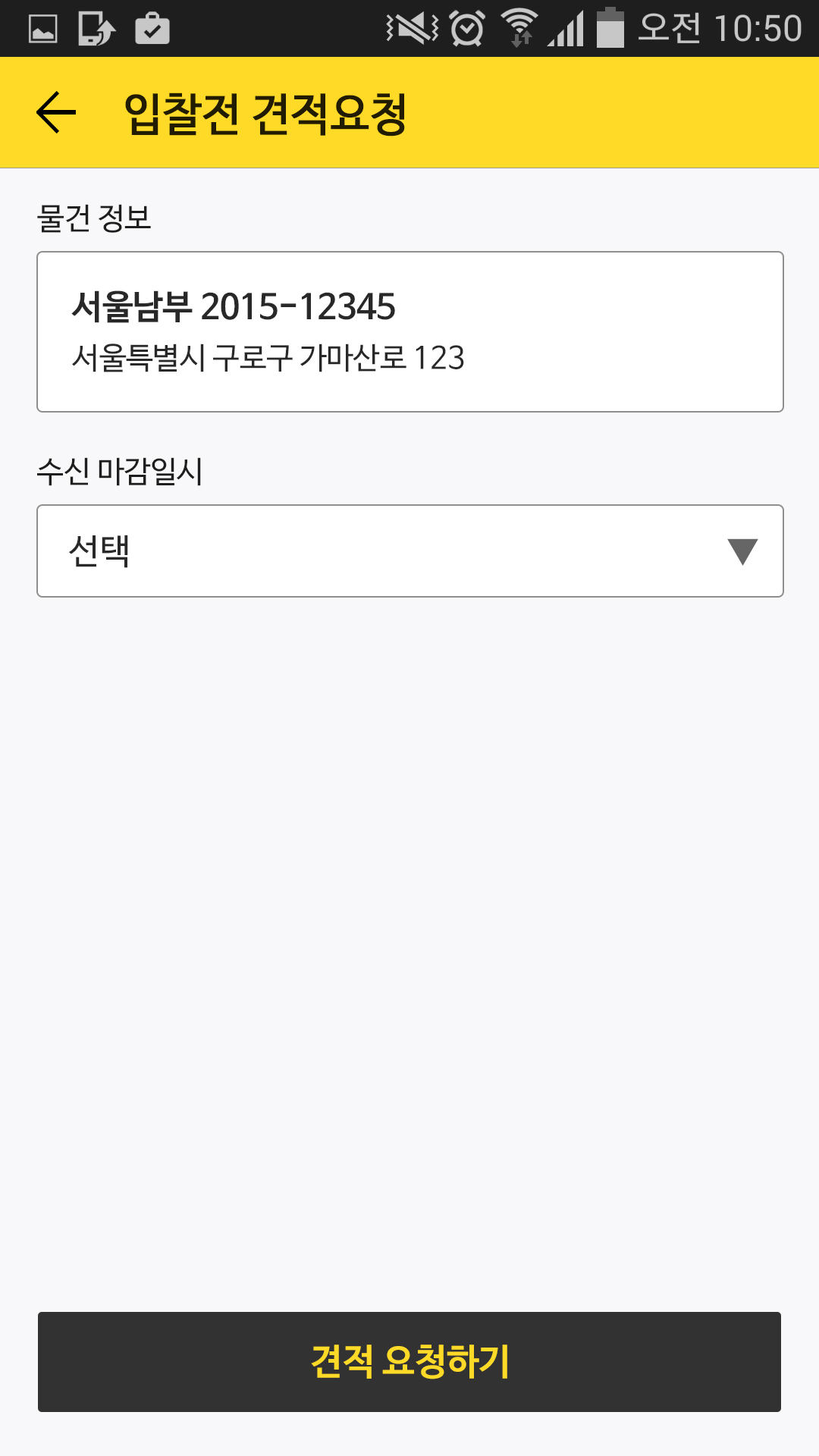Screen dimensions: 819x1456
Task: Tap the back arrow in the yellow header
Action: (x=55, y=112)
